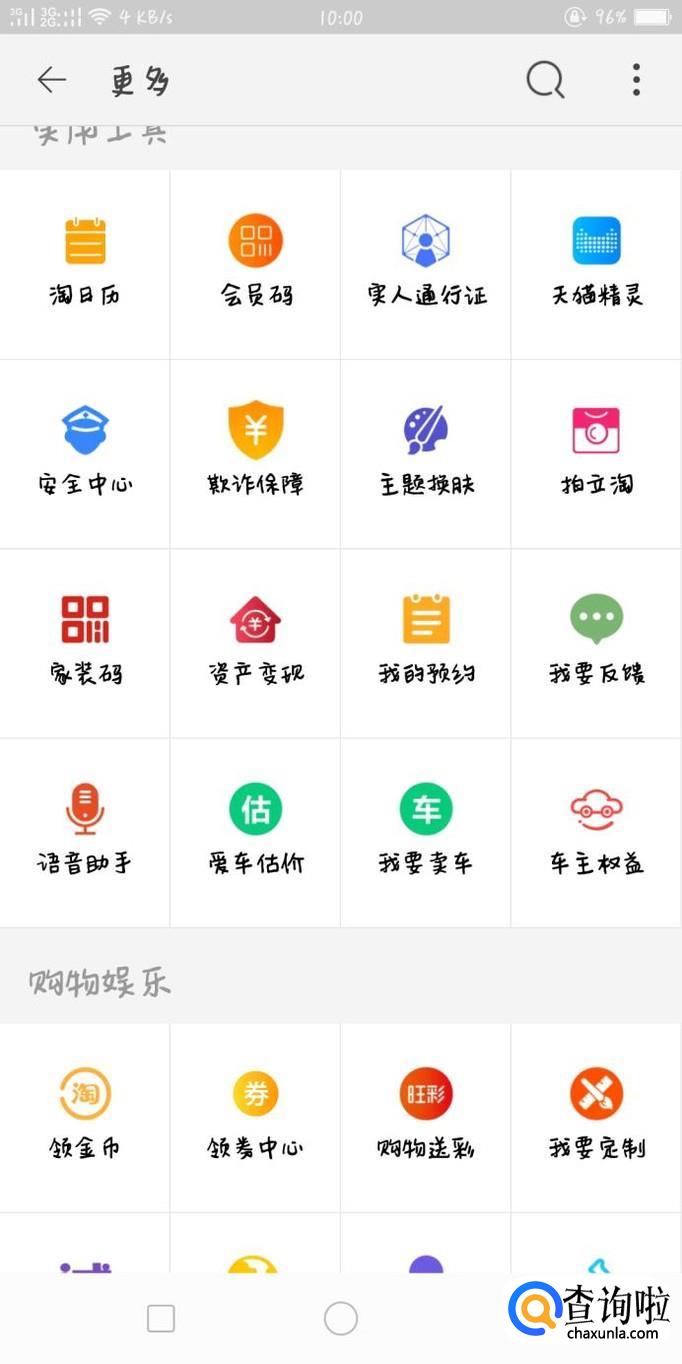682x1364 pixels.
Task: Open 家装码
Action: click(x=85, y=642)
